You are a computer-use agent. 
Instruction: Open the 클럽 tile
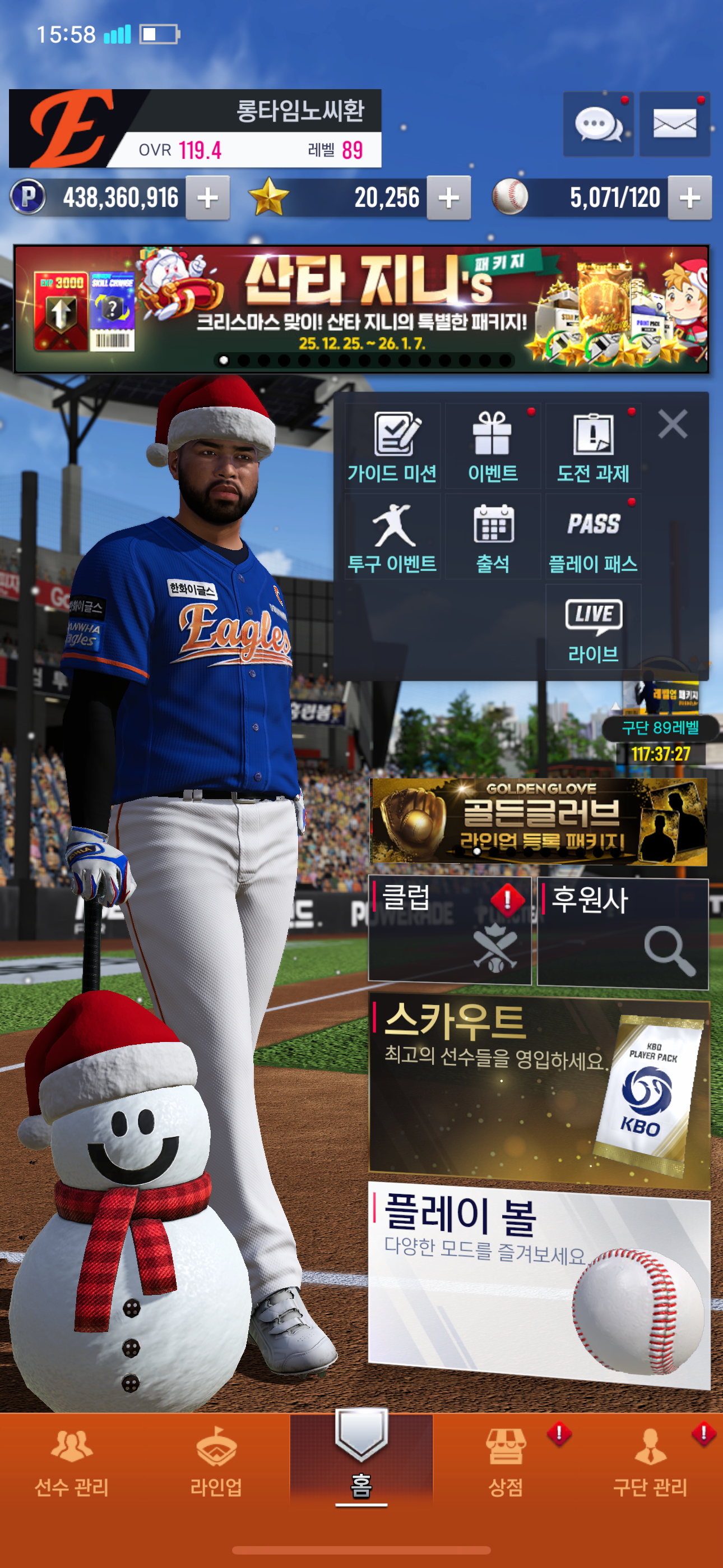(x=449, y=929)
